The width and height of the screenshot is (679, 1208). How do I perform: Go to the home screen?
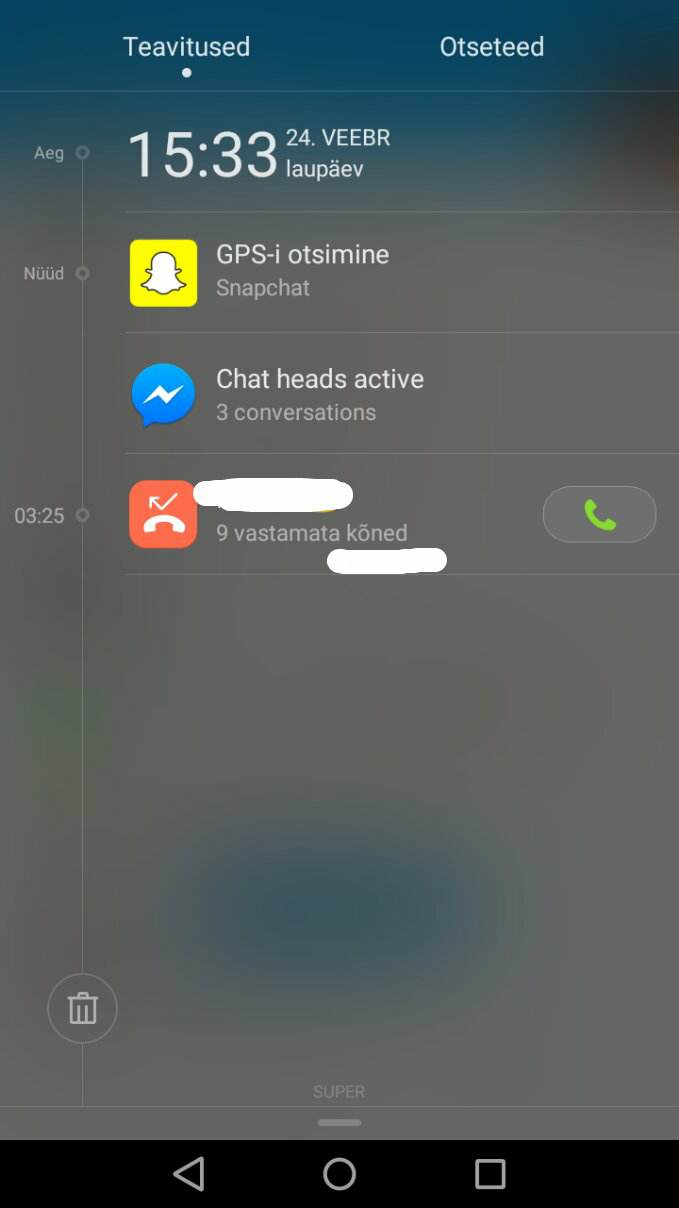[x=339, y=1174]
